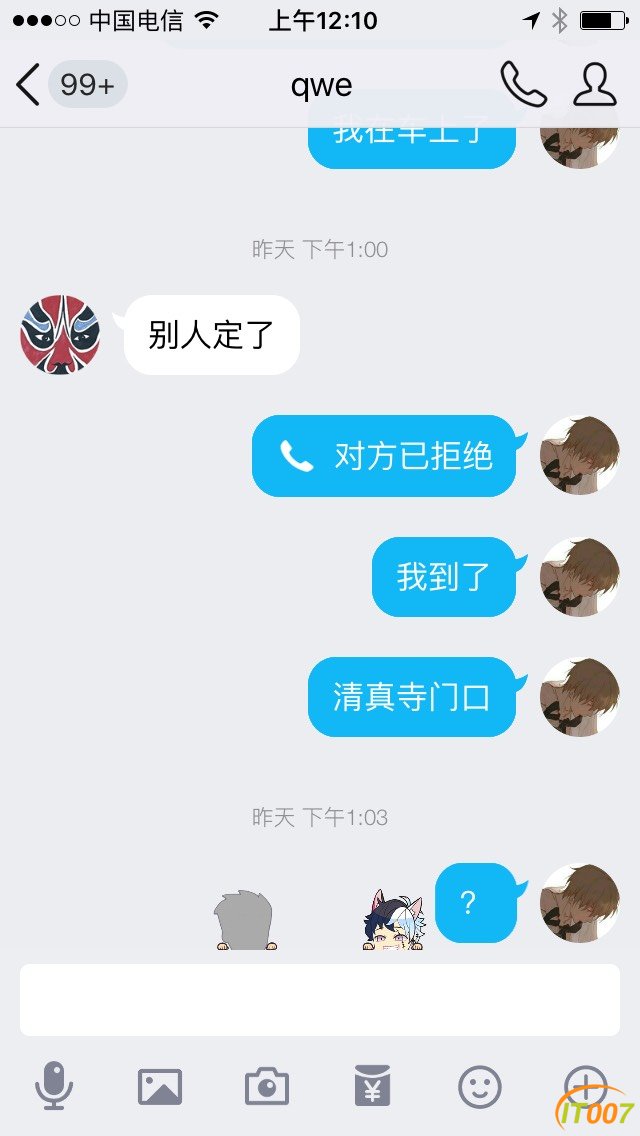Open the emoji panel

pos(479,1086)
